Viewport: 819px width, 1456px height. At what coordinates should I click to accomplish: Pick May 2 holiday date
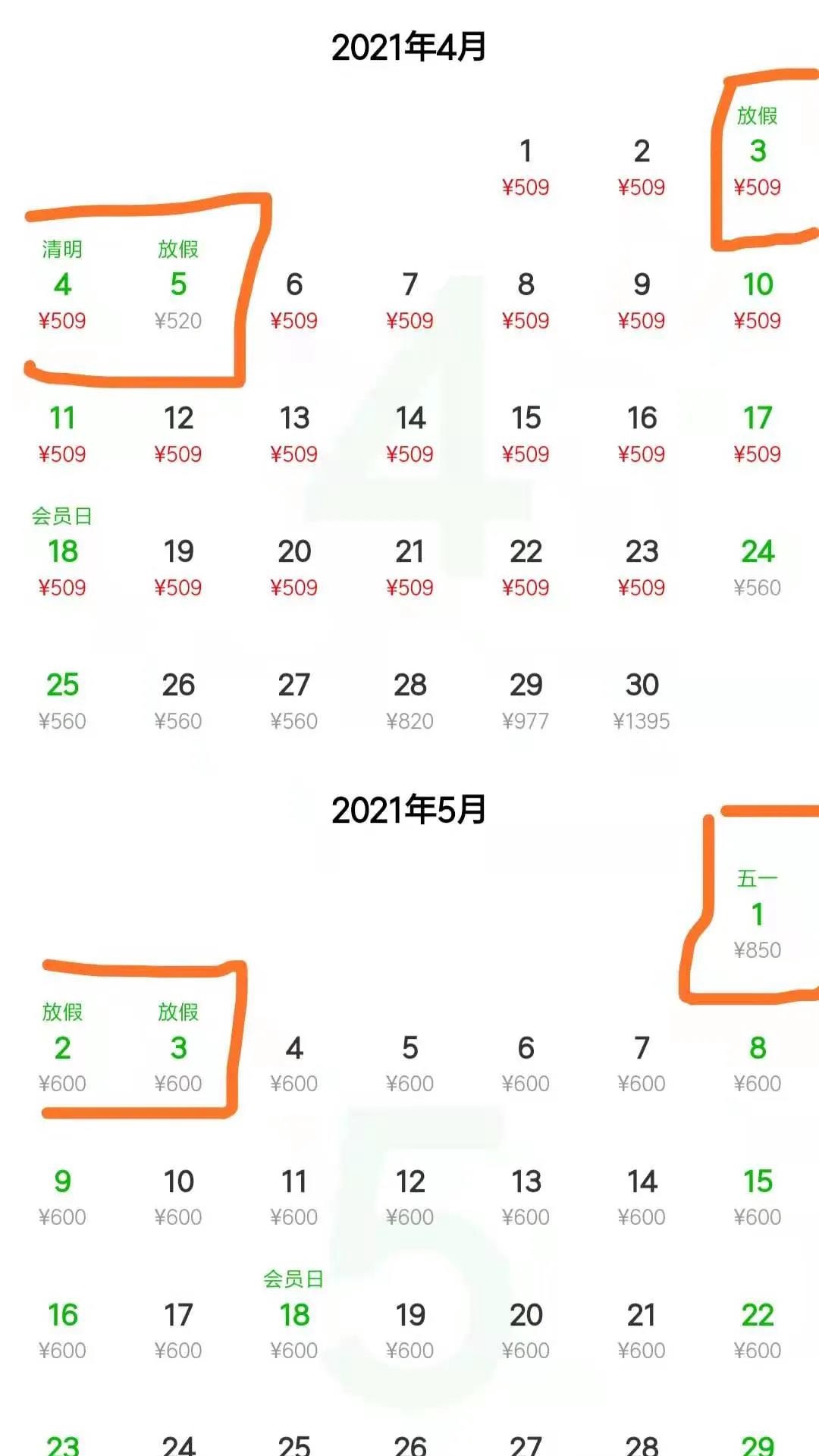62,1056
